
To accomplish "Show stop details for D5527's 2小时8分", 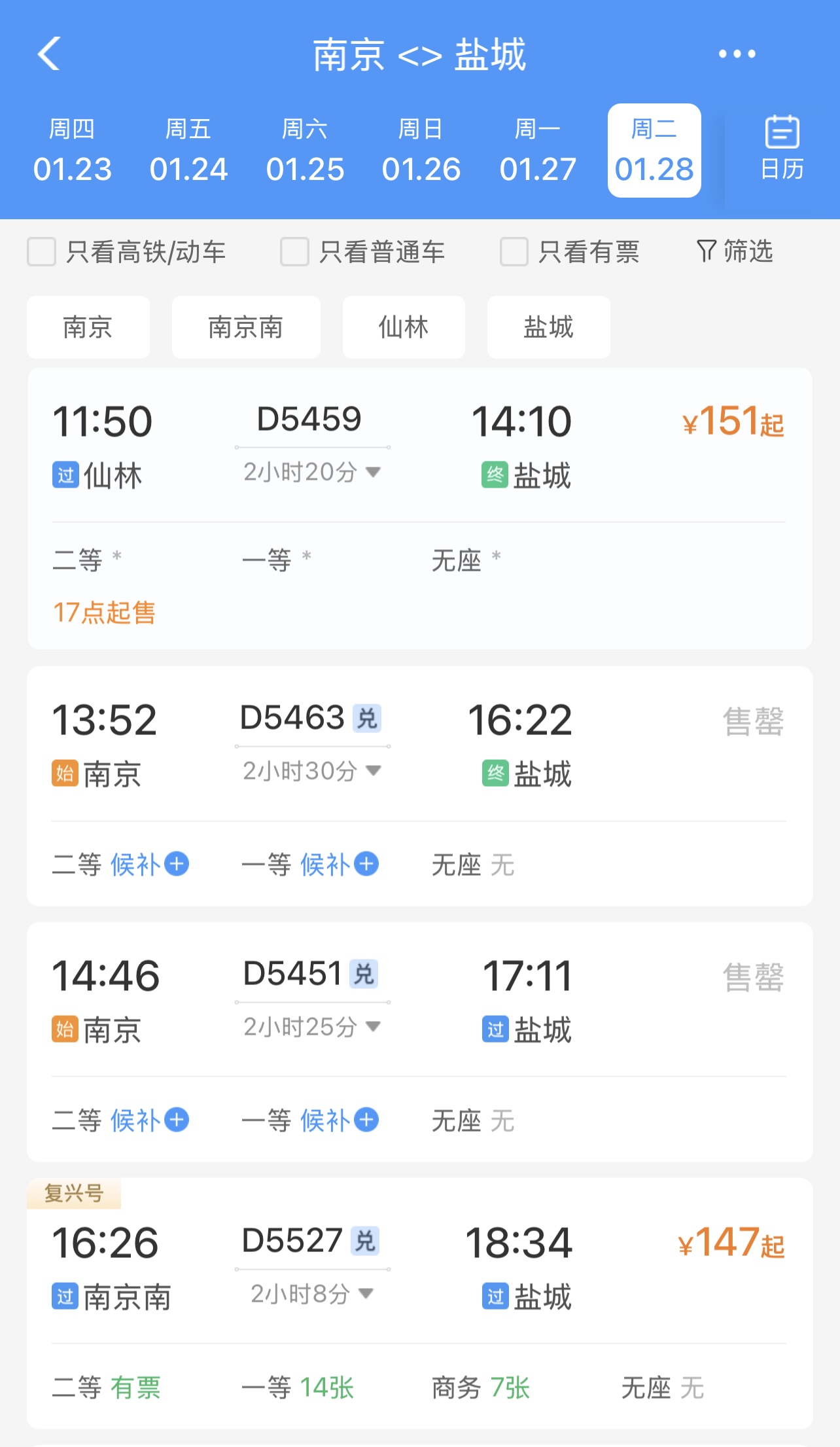I will click(312, 1294).
